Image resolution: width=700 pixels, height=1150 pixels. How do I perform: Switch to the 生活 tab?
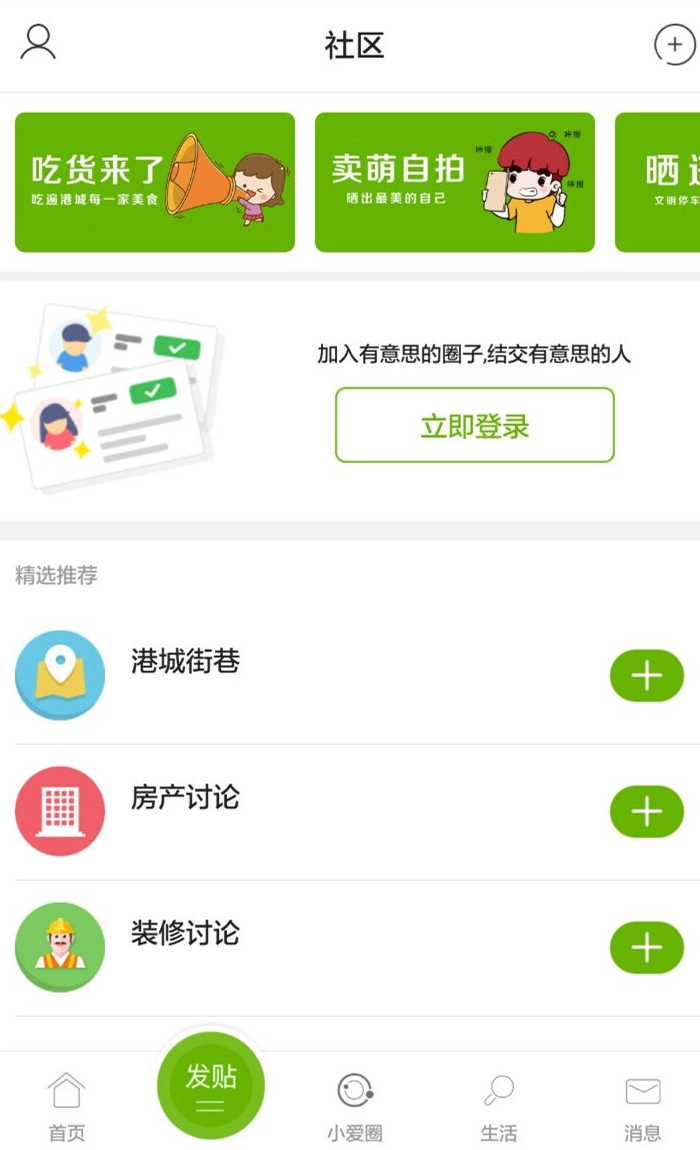tap(498, 1105)
